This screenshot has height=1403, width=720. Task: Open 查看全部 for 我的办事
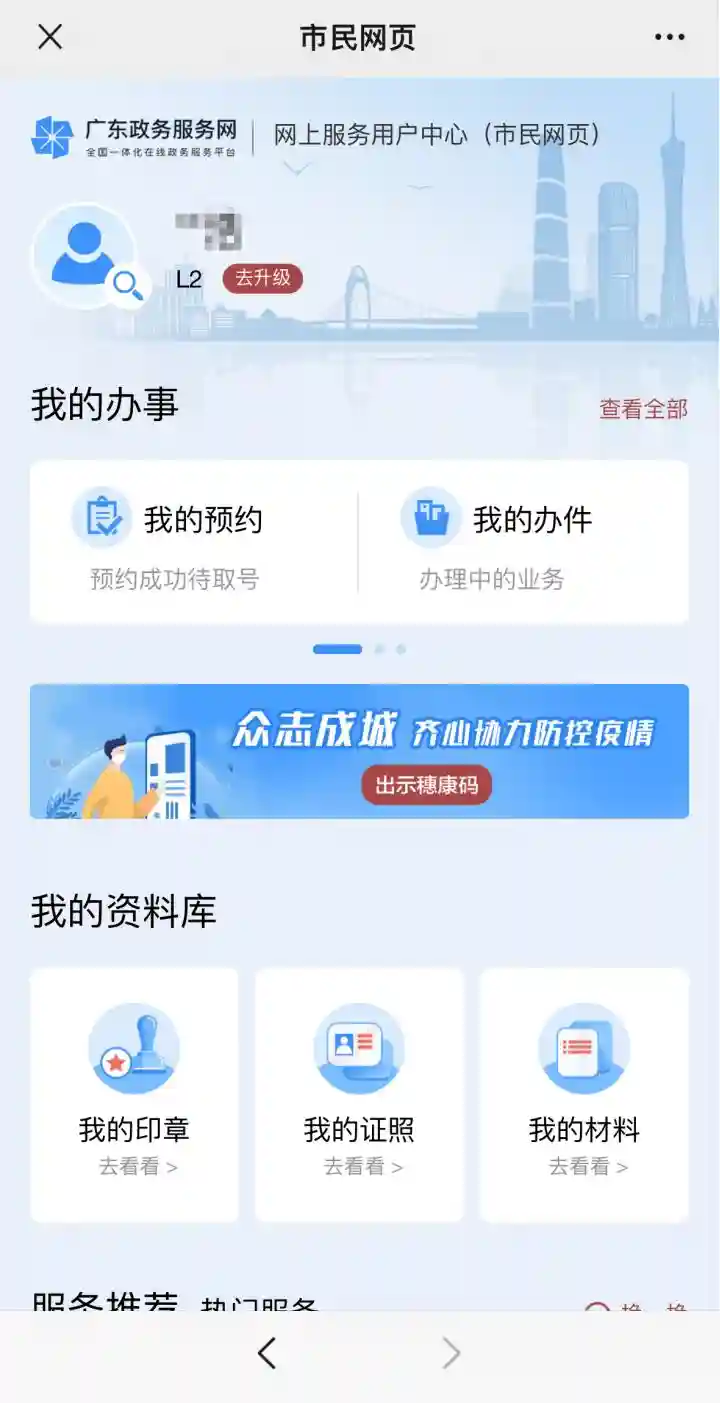point(643,409)
